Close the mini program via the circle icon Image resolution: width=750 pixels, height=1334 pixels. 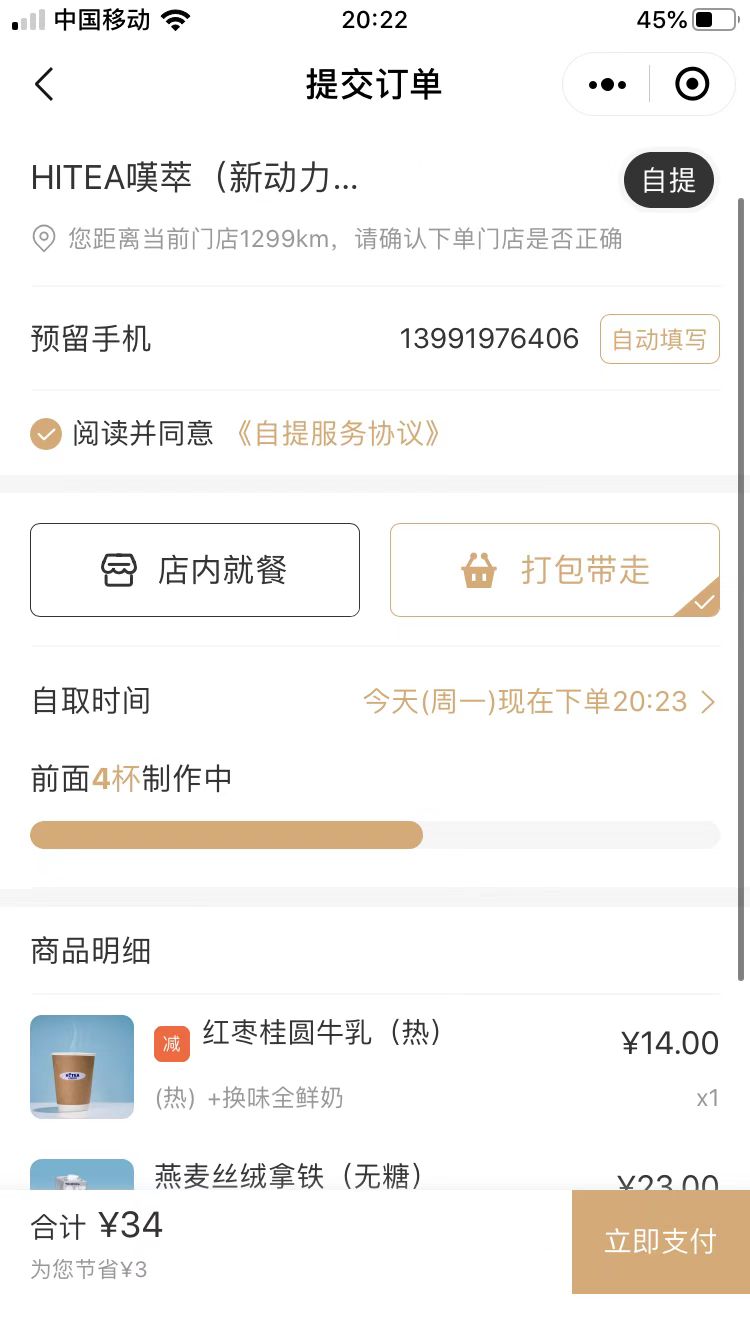click(692, 85)
